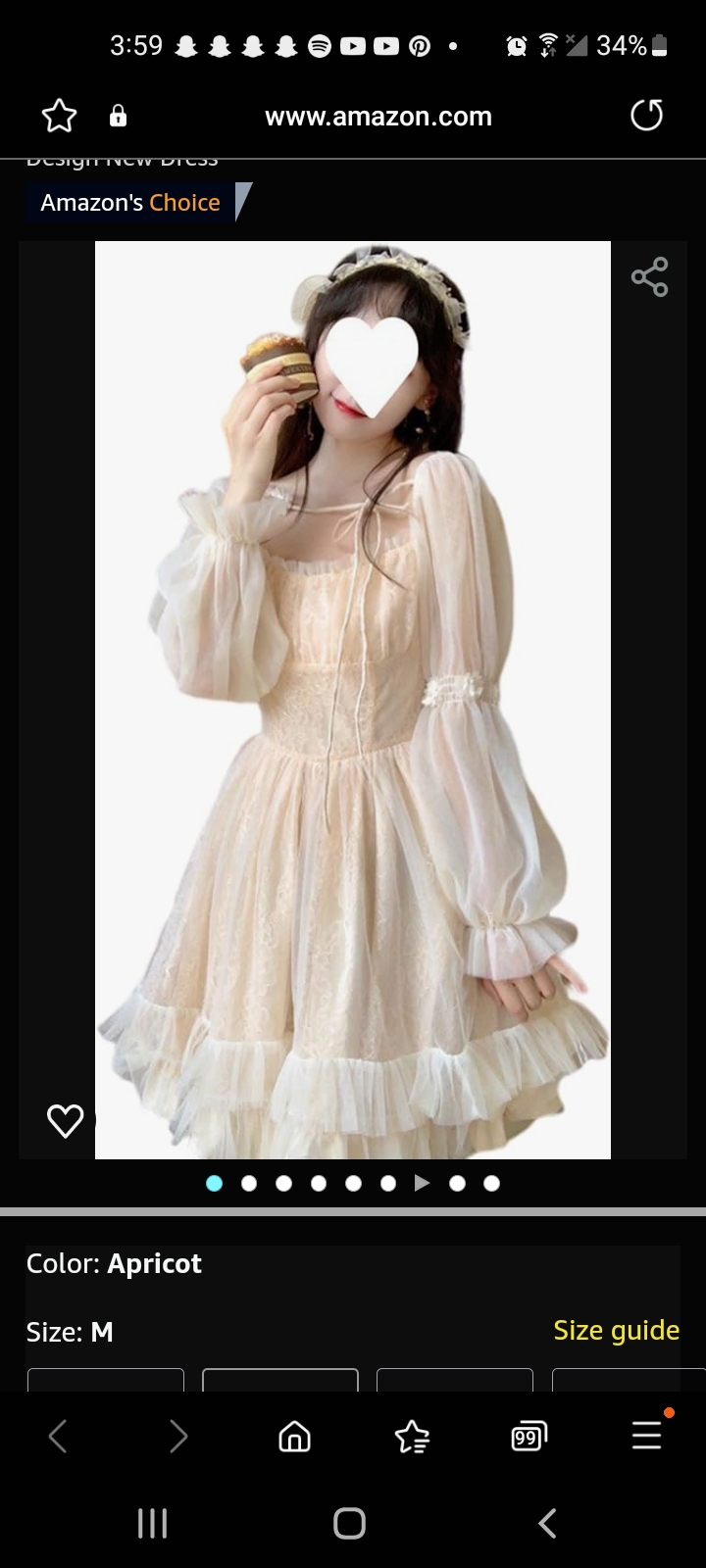The image size is (706, 1568).
Task: Open the browser hamburger menu
Action: (x=646, y=1437)
